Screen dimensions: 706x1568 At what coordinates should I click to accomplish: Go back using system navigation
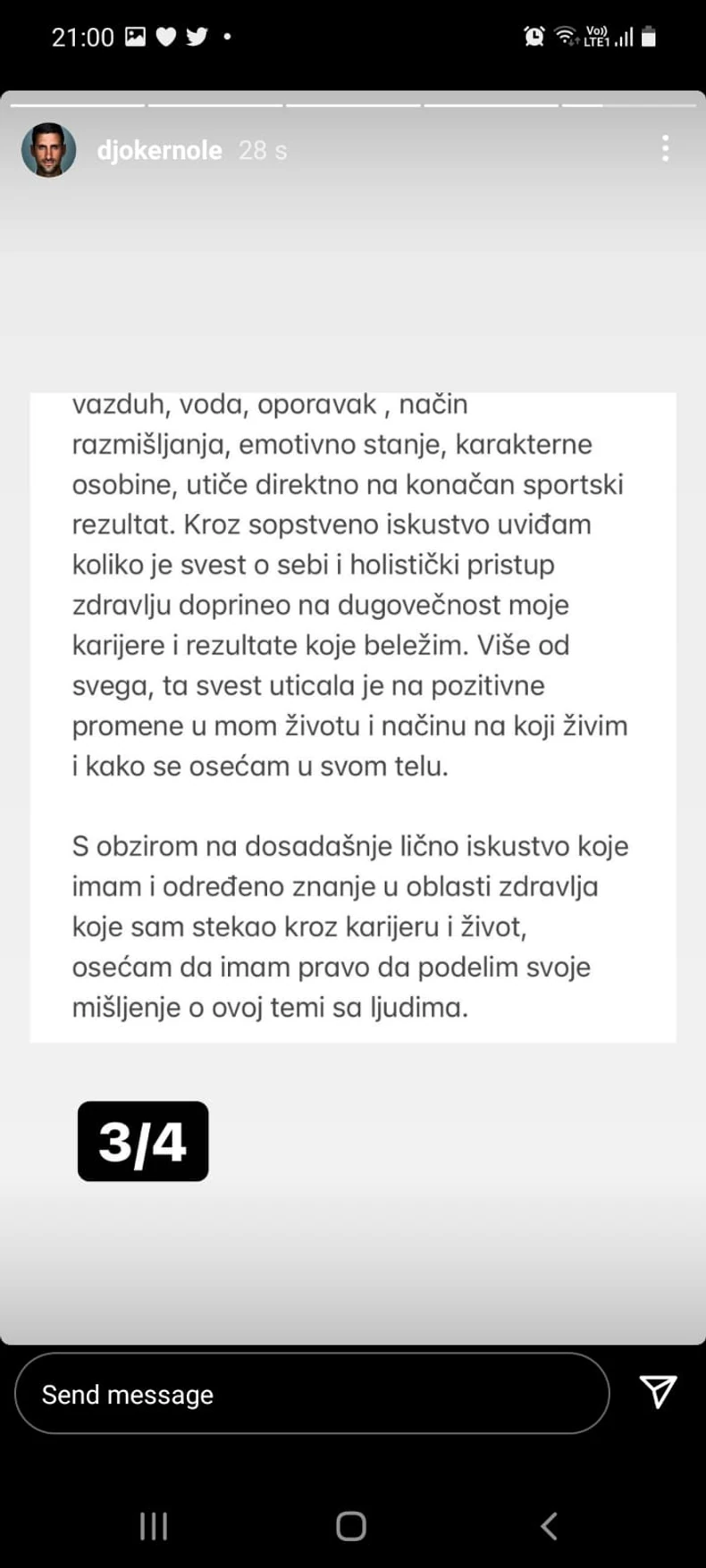click(x=550, y=1526)
